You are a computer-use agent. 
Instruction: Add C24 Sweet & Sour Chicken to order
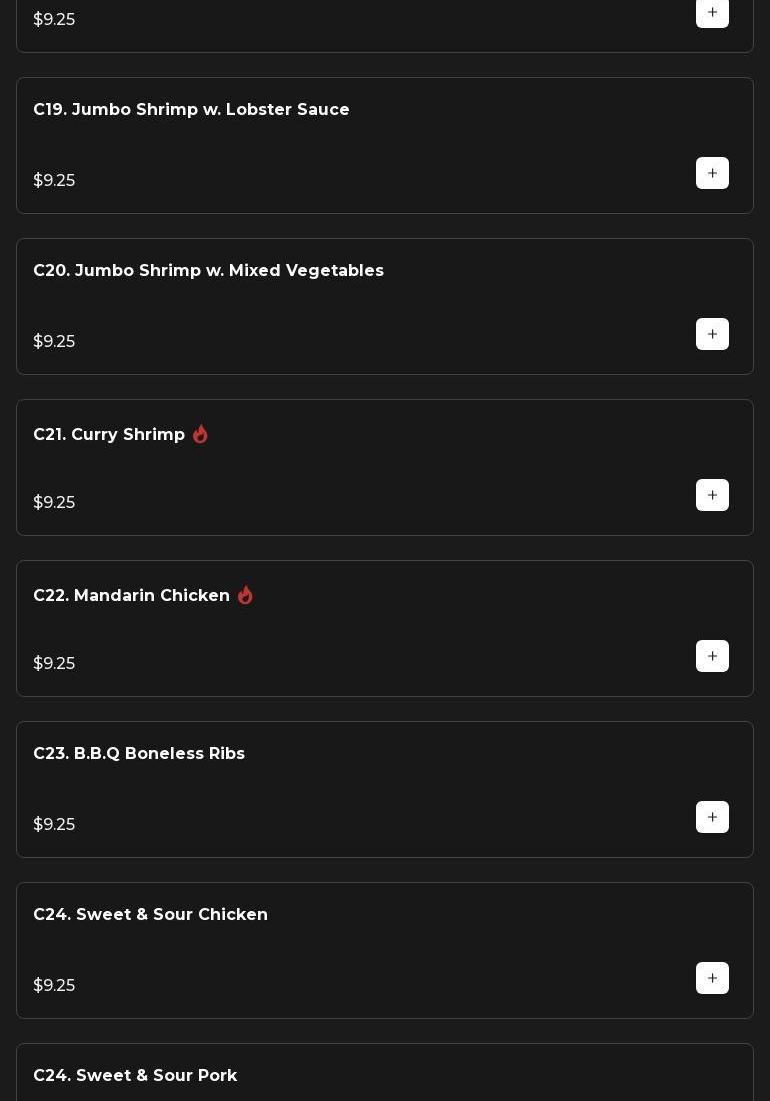712,978
